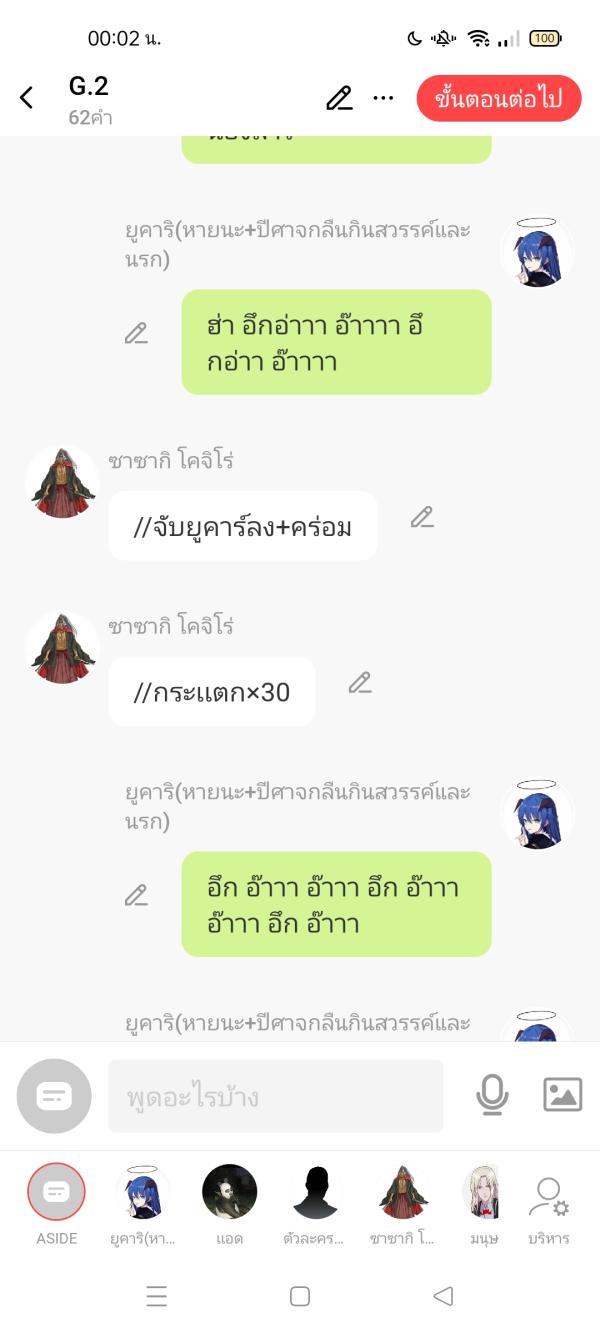Tap the grey narration button beside the input

click(54, 1096)
